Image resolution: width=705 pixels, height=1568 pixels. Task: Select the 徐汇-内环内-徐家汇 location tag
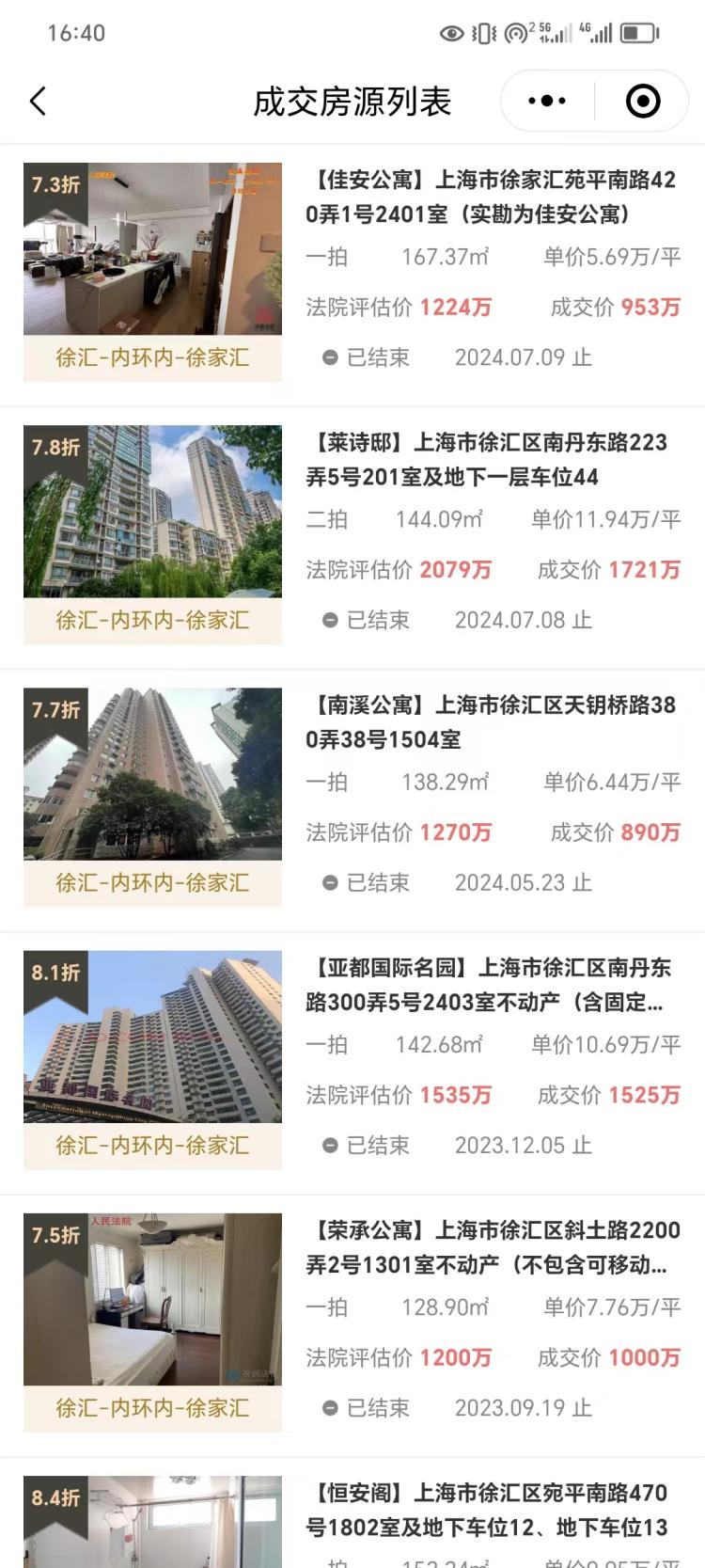[x=152, y=356]
